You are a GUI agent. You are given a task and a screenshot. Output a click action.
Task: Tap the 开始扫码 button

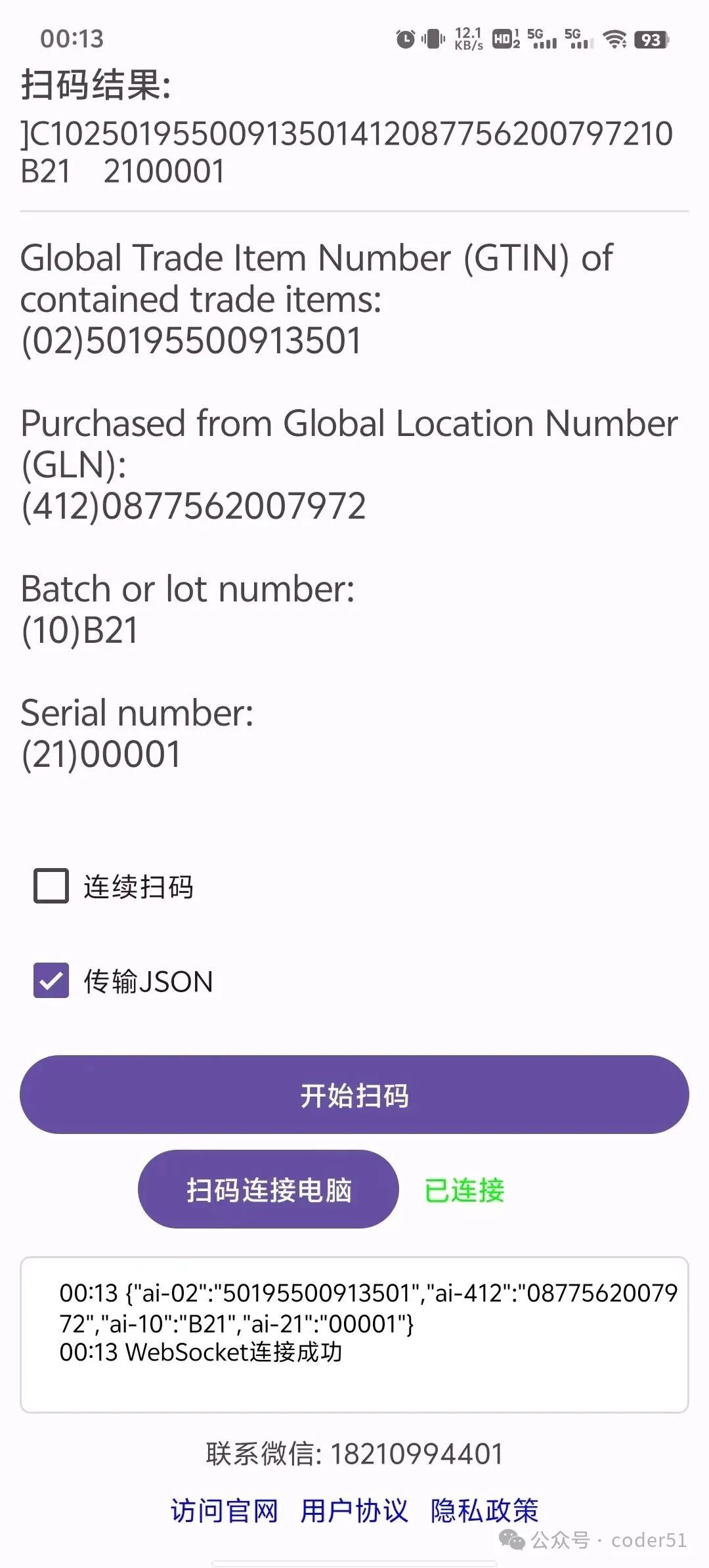coord(354,1095)
